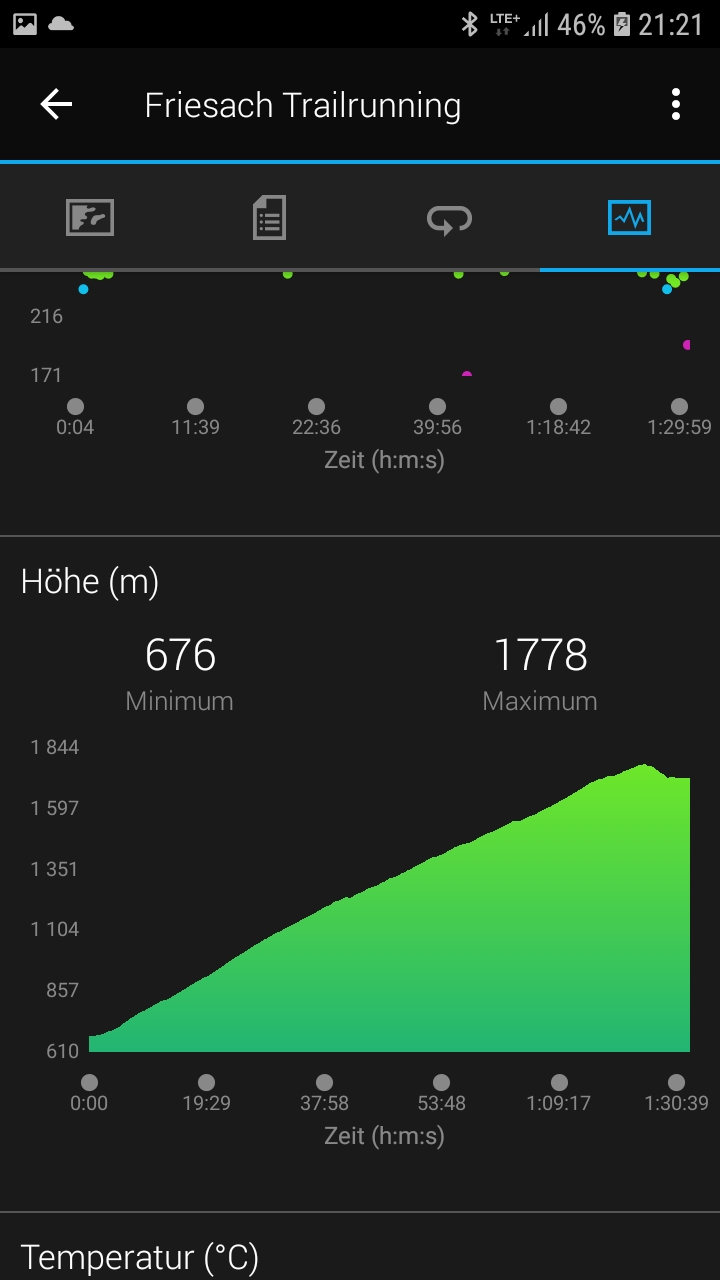Go back with the arrow icon
720x1280 pixels.
point(56,104)
